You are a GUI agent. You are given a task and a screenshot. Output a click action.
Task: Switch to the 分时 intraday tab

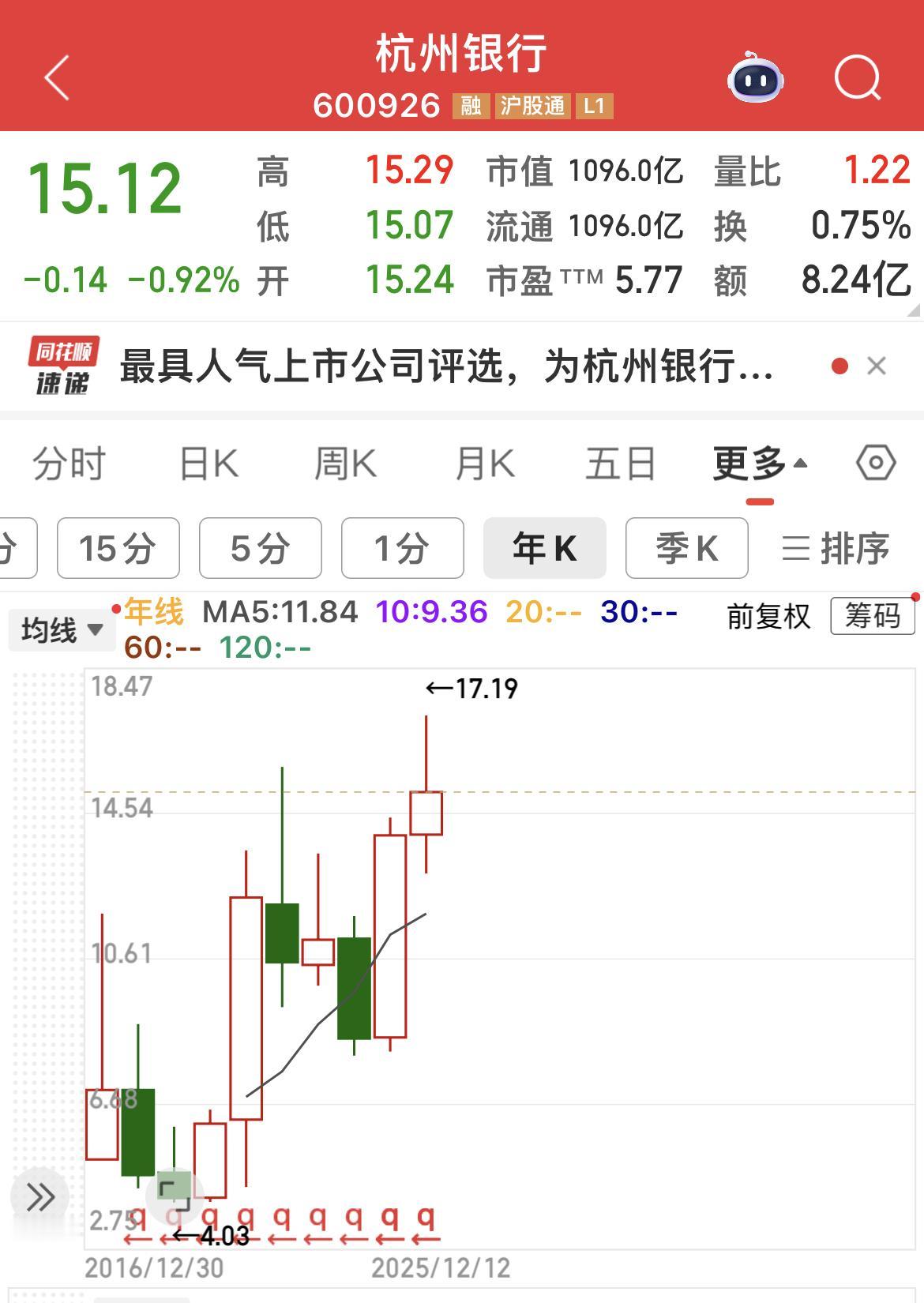pos(68,464)
